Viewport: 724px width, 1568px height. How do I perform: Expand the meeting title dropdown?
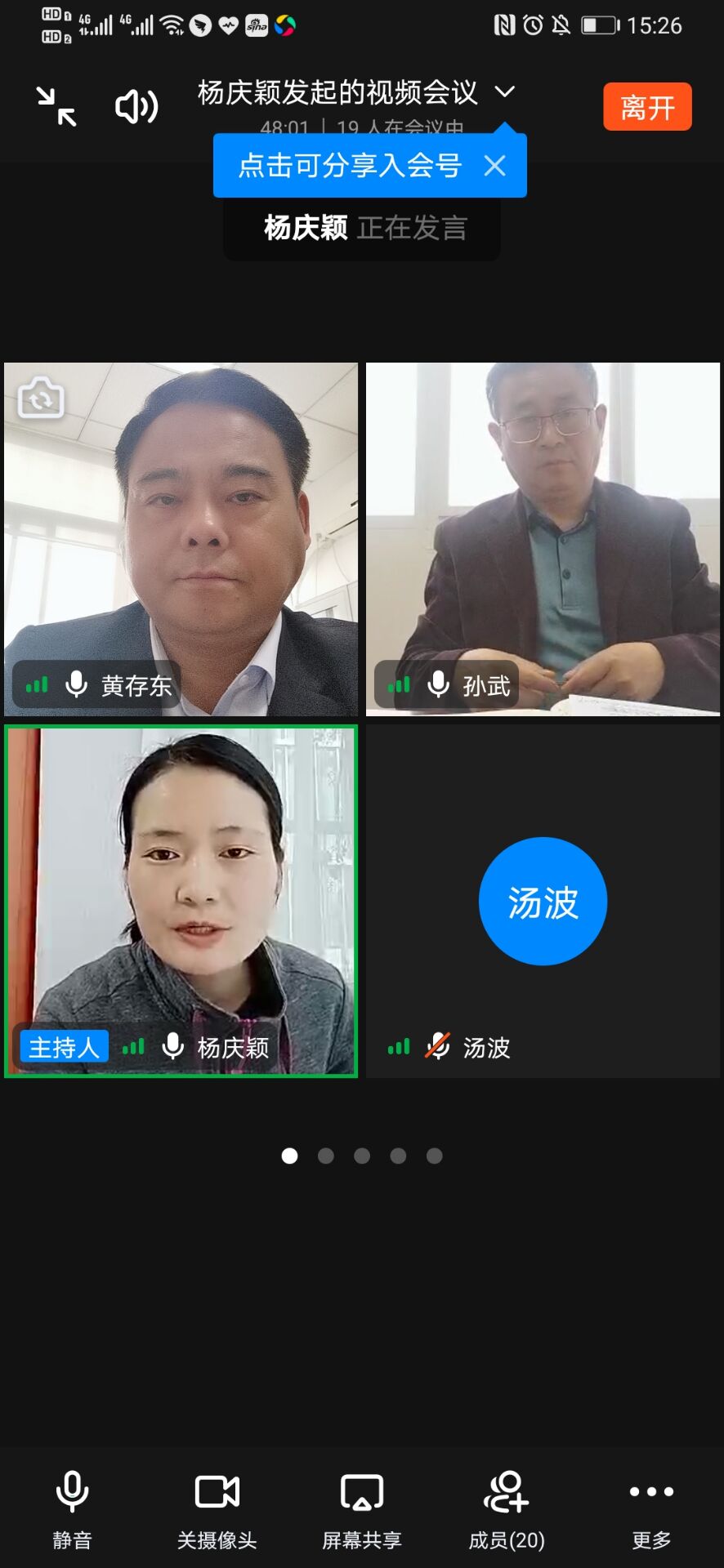pyautogui.click(x=505, y=91)
